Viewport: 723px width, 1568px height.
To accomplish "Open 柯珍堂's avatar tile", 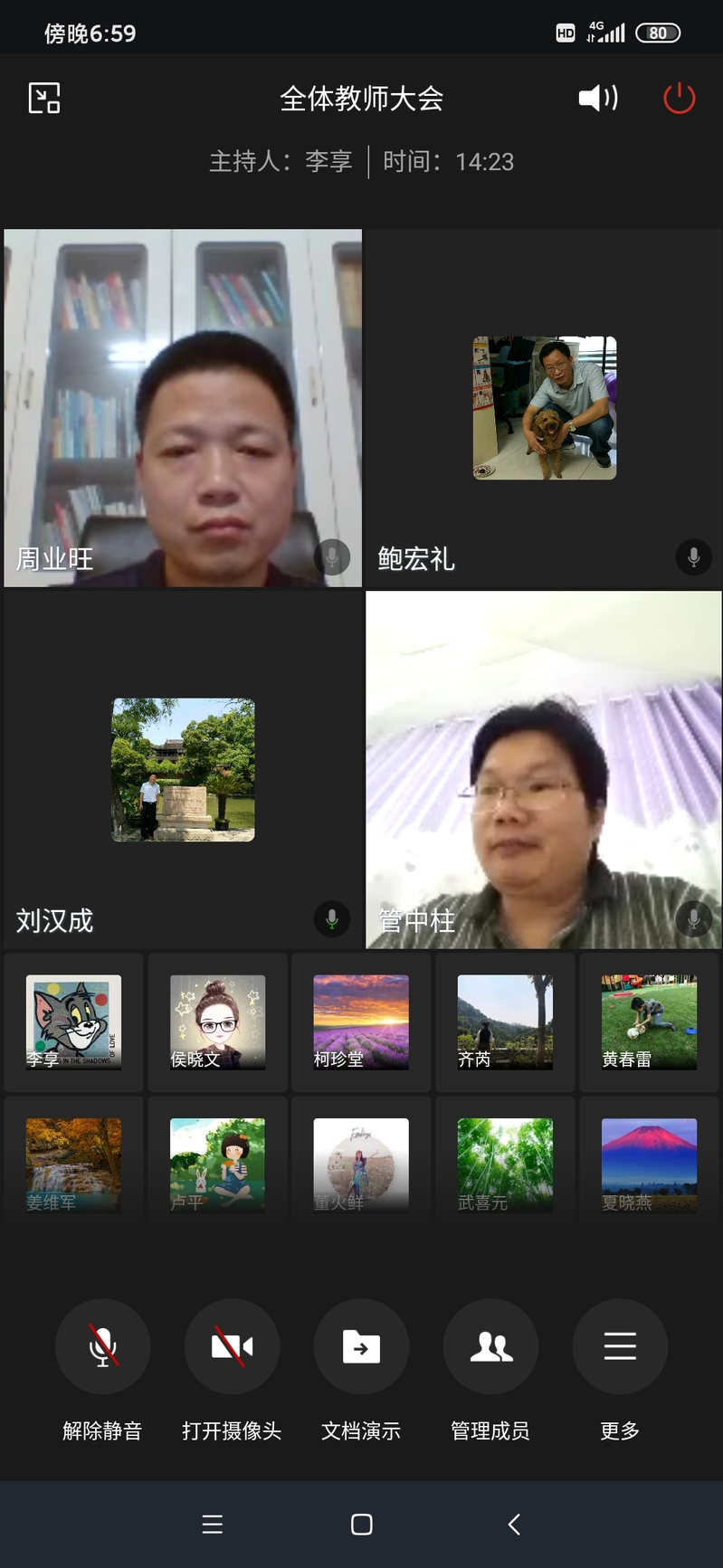I will [361, 1022].
